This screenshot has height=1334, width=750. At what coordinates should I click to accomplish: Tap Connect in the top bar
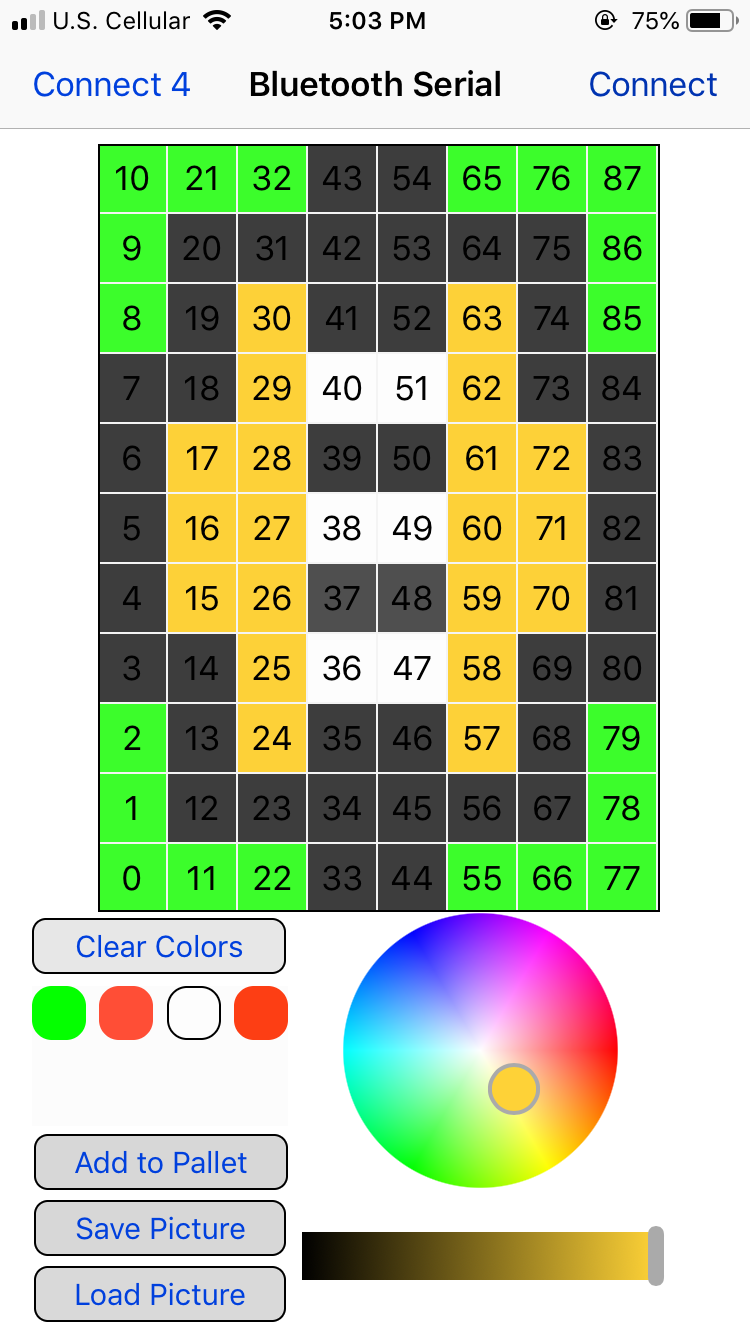point(652,85)
